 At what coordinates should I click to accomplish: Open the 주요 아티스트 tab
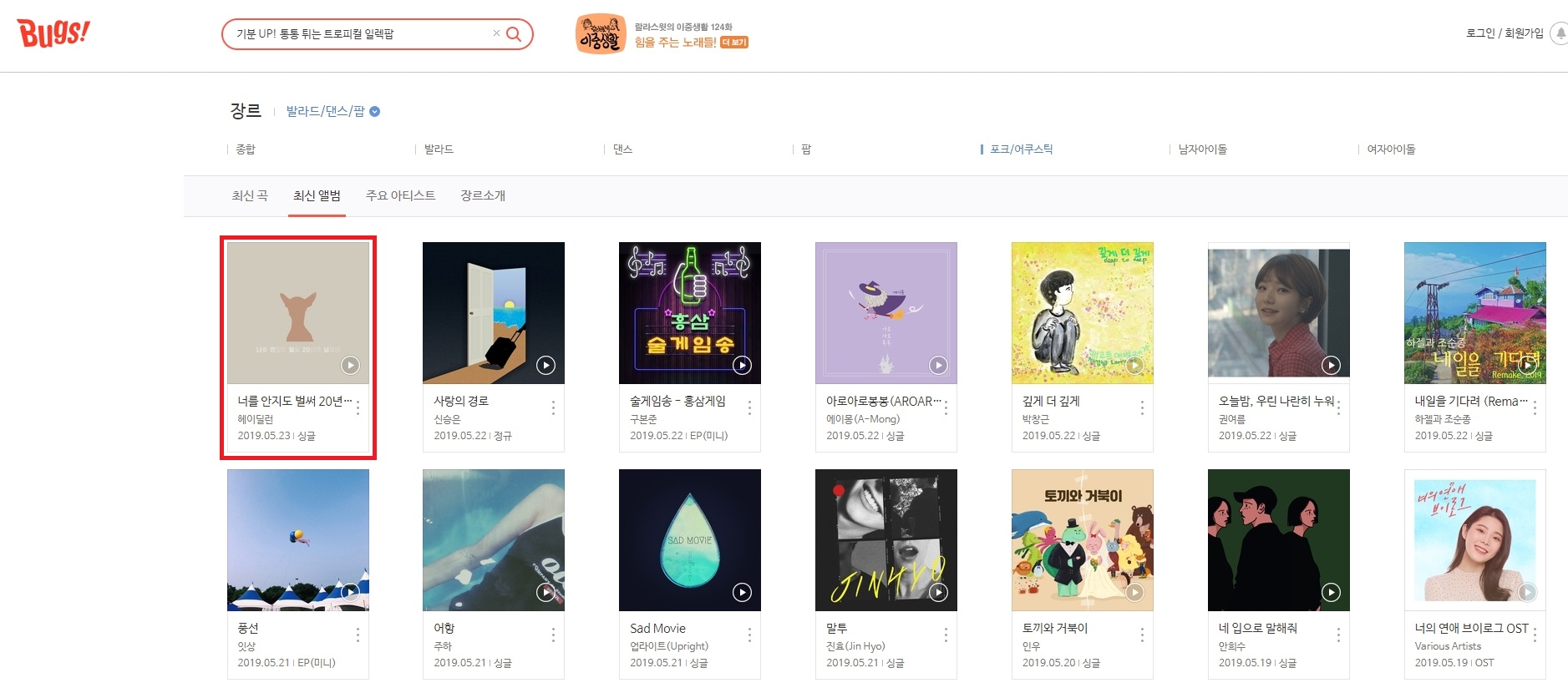pyautogui.click(x=400, y=195)
